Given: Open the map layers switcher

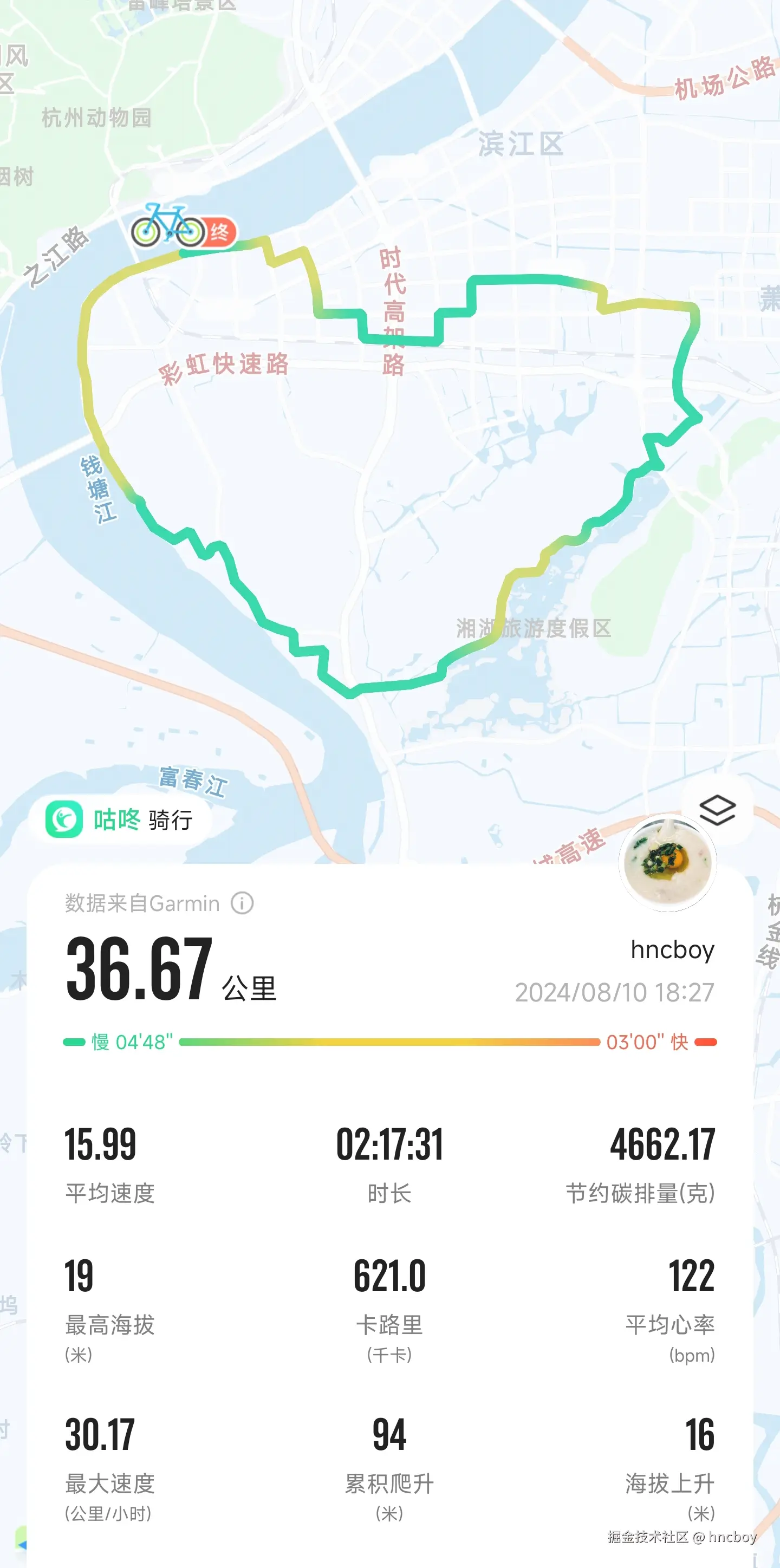Looking at the screenshot, I should coord(717,810).
